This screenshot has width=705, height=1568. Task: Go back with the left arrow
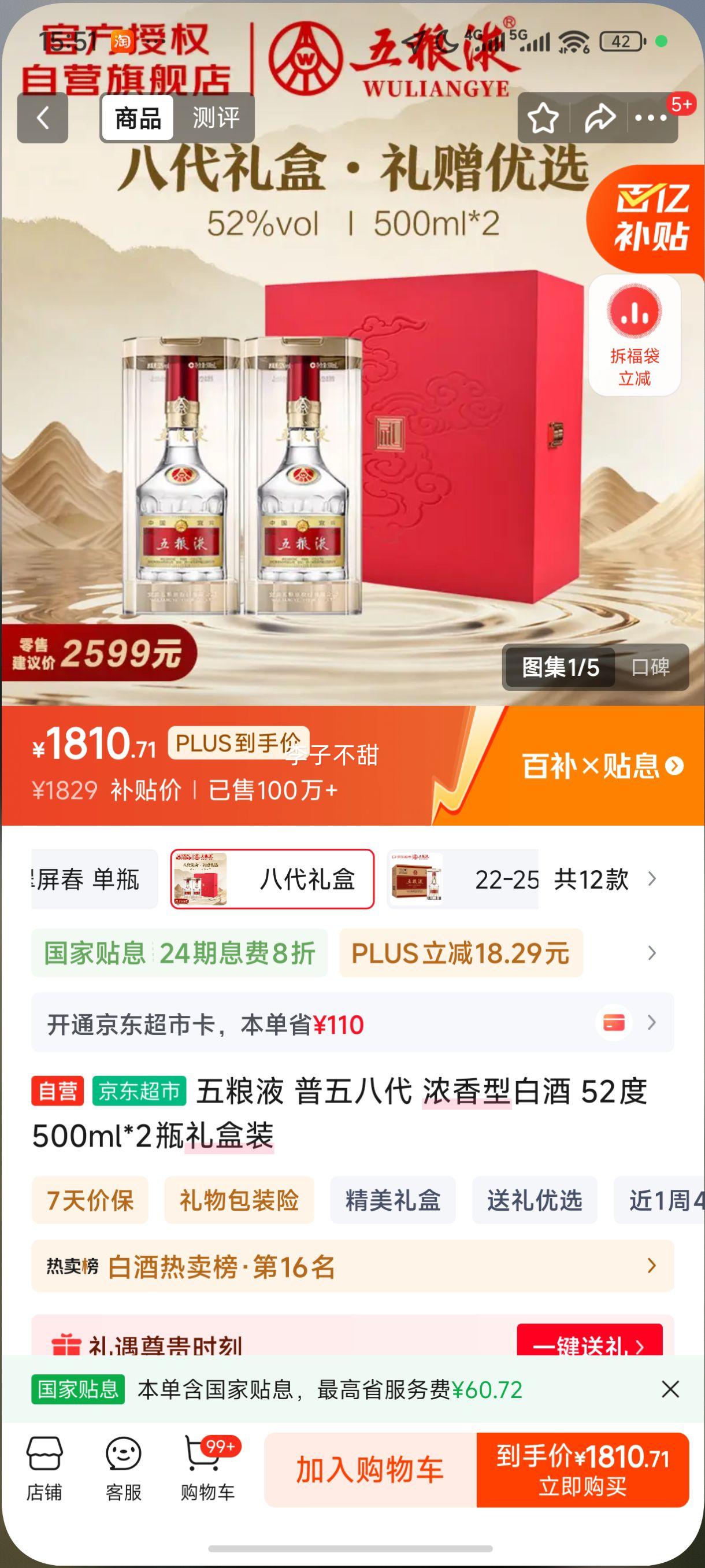click(42, 118)
